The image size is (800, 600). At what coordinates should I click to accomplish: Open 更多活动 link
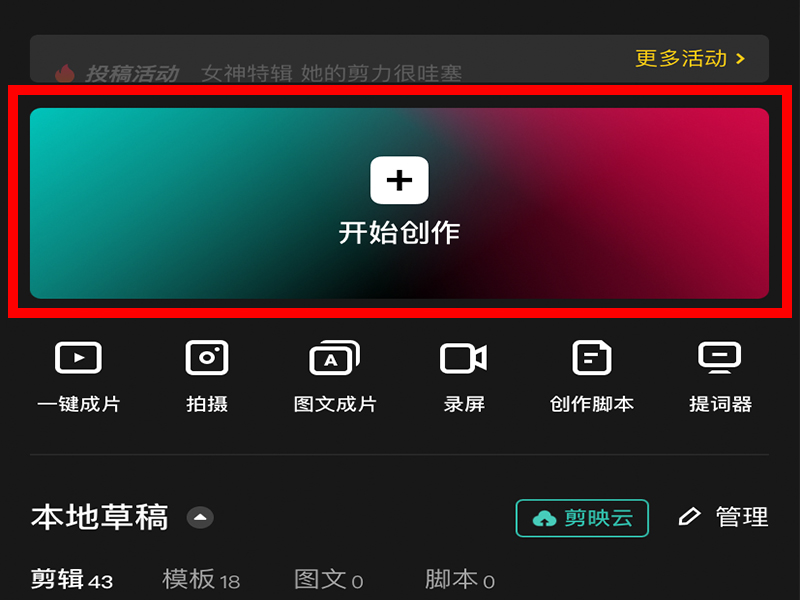point(690,58)
